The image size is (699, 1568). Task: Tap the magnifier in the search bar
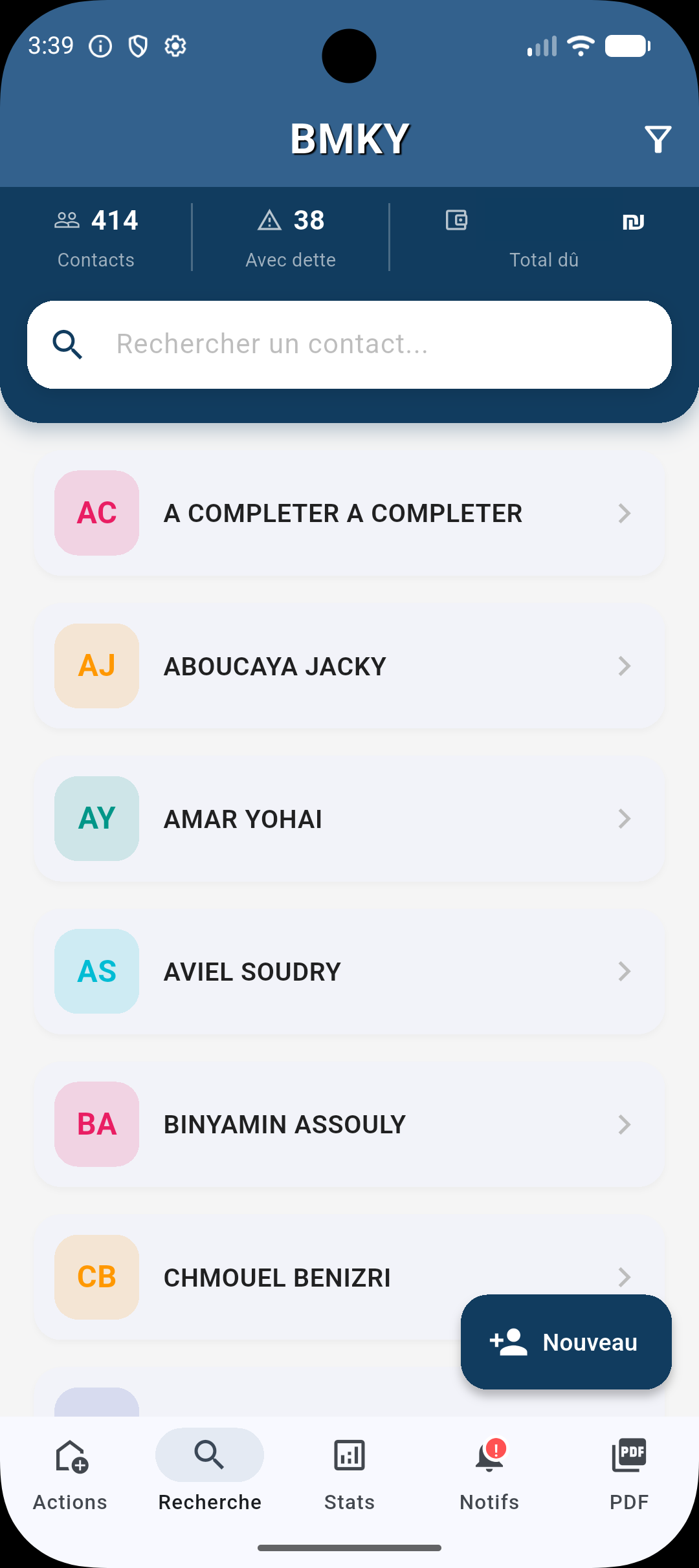(69, 344)
